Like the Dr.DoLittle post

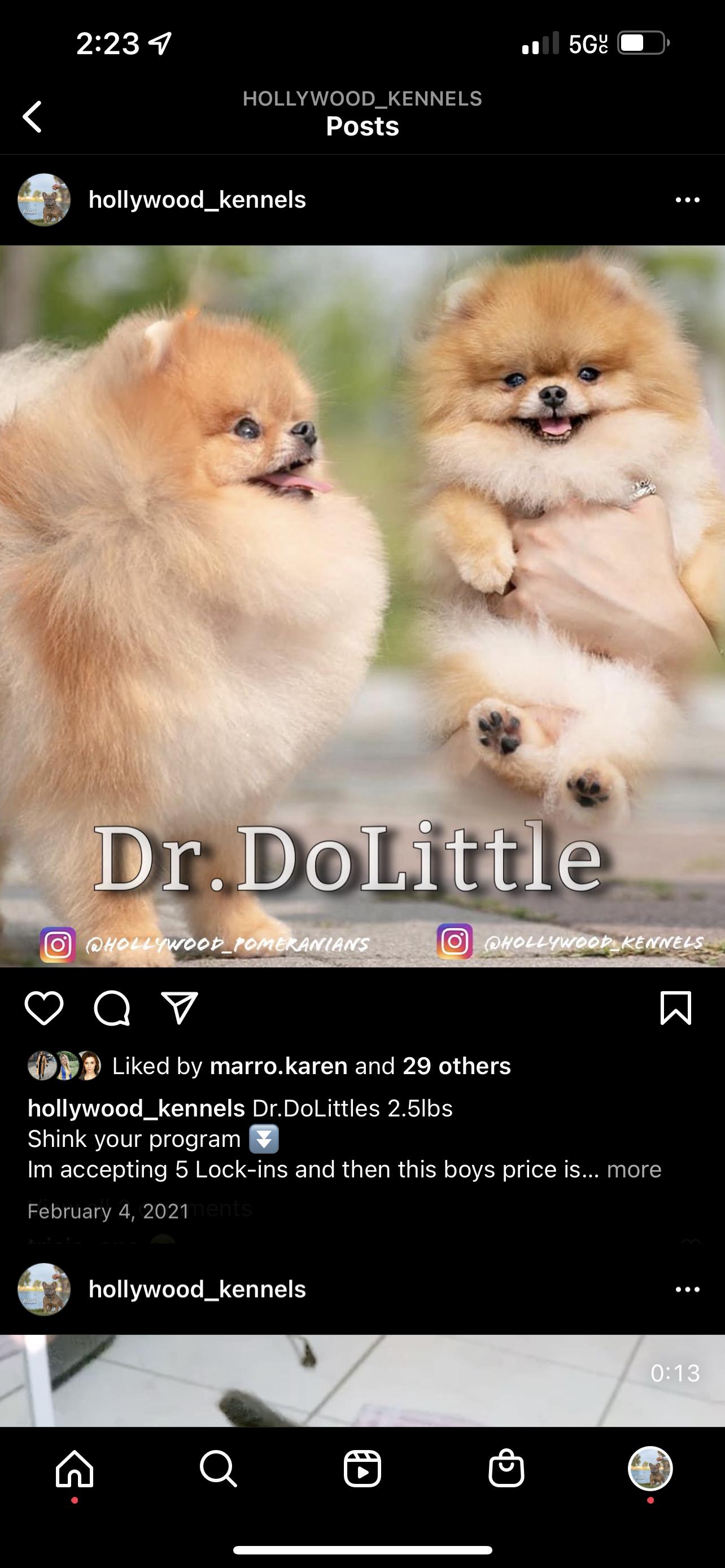click(44, 1009)
